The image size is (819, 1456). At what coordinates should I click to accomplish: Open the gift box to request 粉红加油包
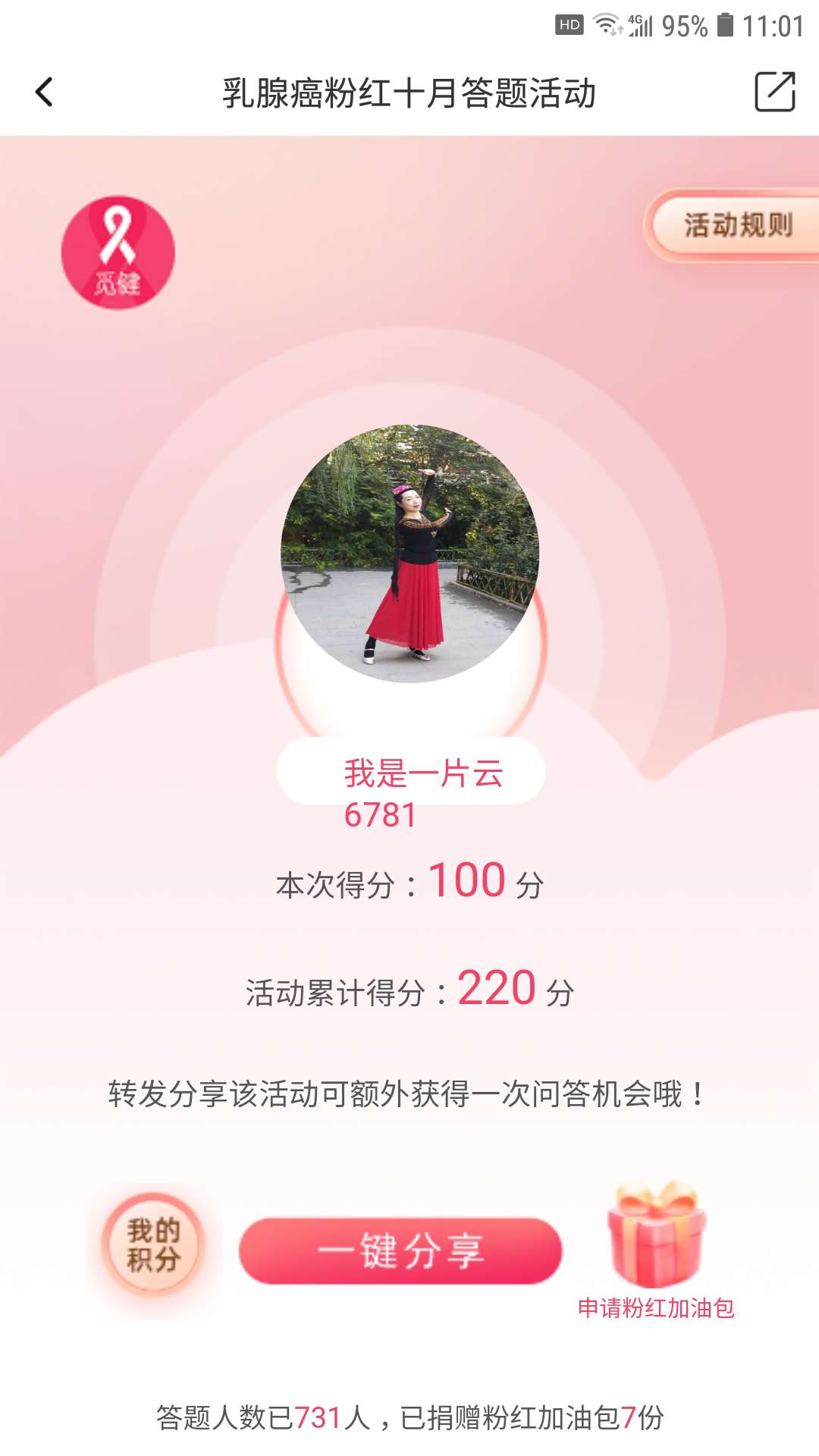657,1228
